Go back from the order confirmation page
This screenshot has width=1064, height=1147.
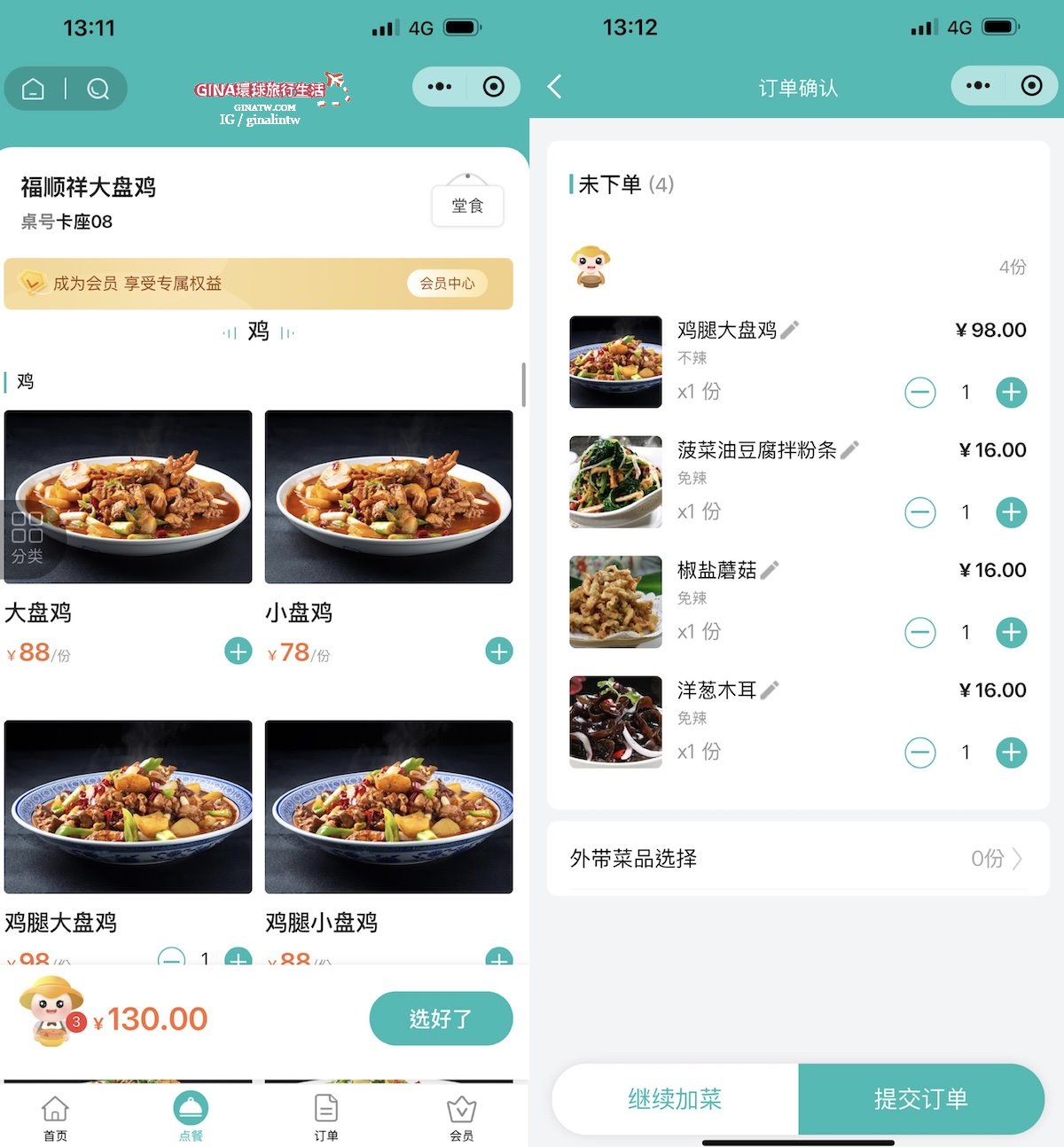click(x=555, y=87)
